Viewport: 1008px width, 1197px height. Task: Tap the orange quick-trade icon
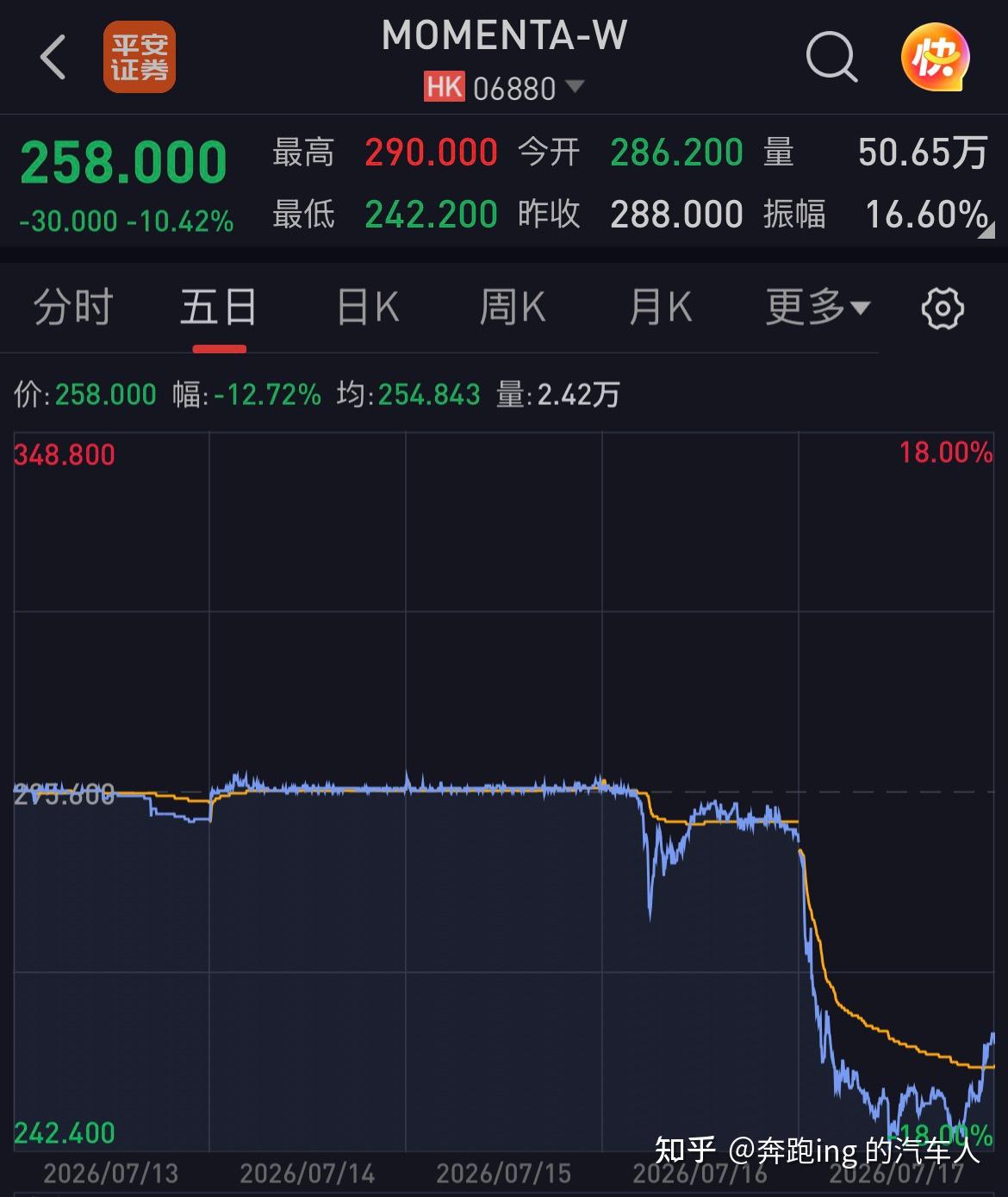[x=936, y=57]
